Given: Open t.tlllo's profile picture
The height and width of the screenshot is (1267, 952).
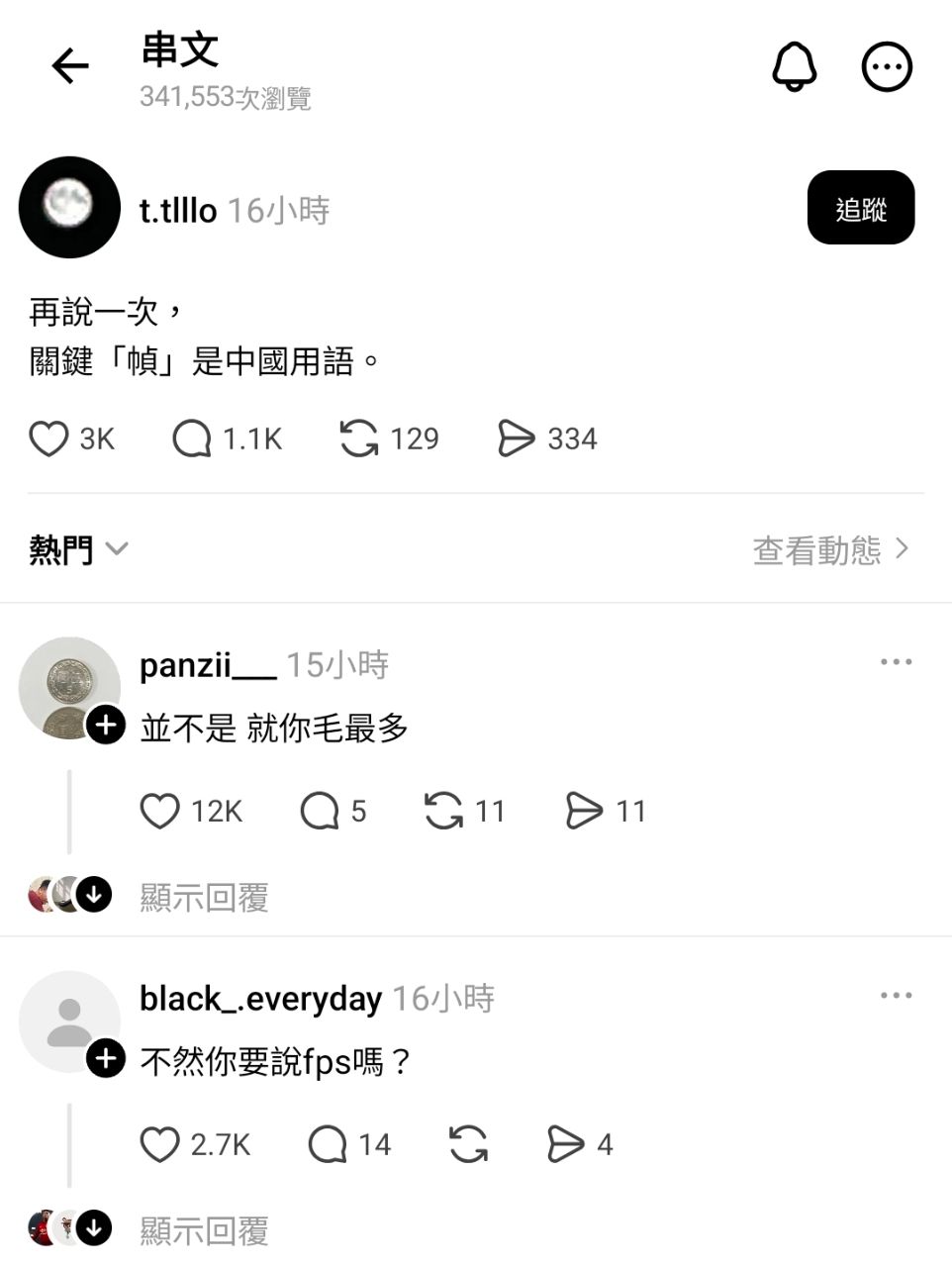Looking at the screenshot, I should click(x=69, y=207).
